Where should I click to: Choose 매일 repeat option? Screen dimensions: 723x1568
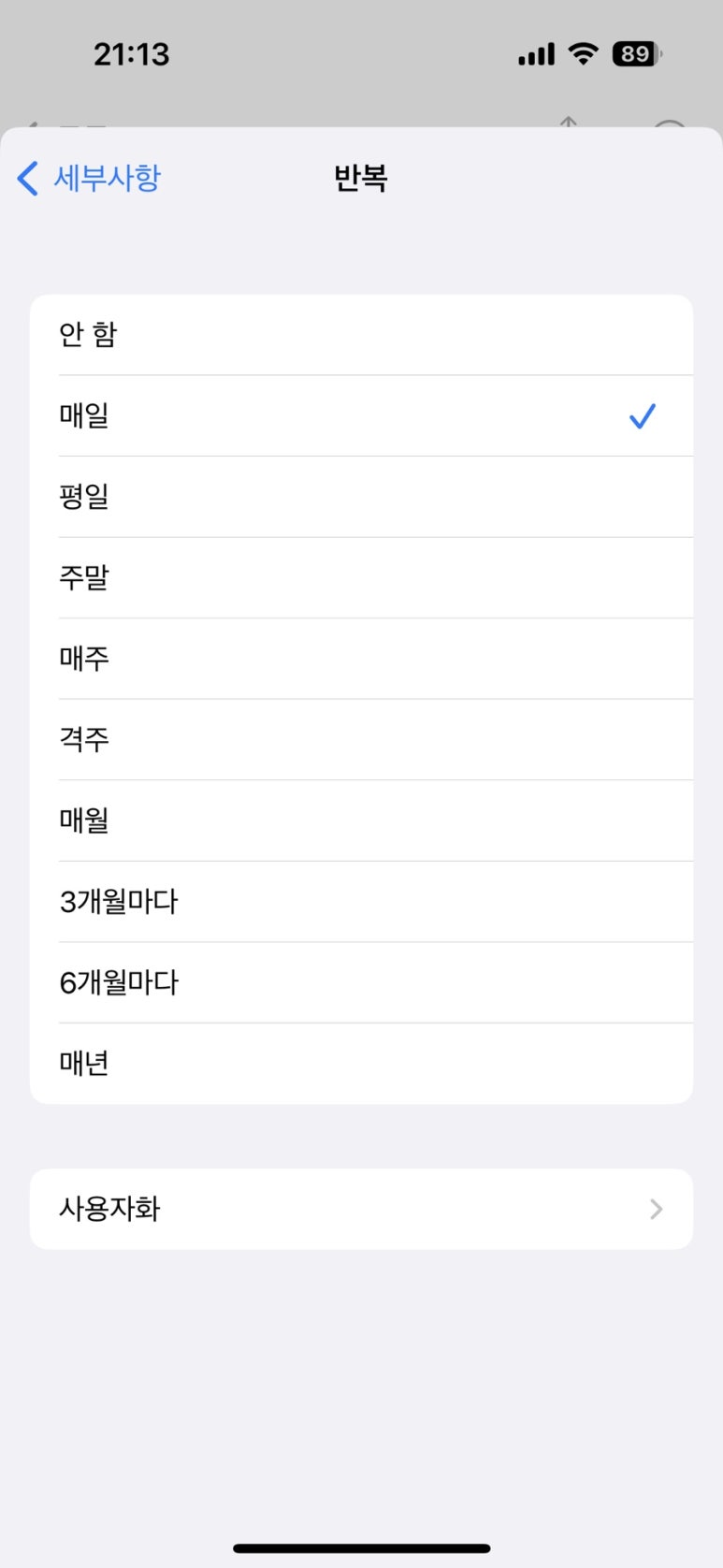(361, 416)
